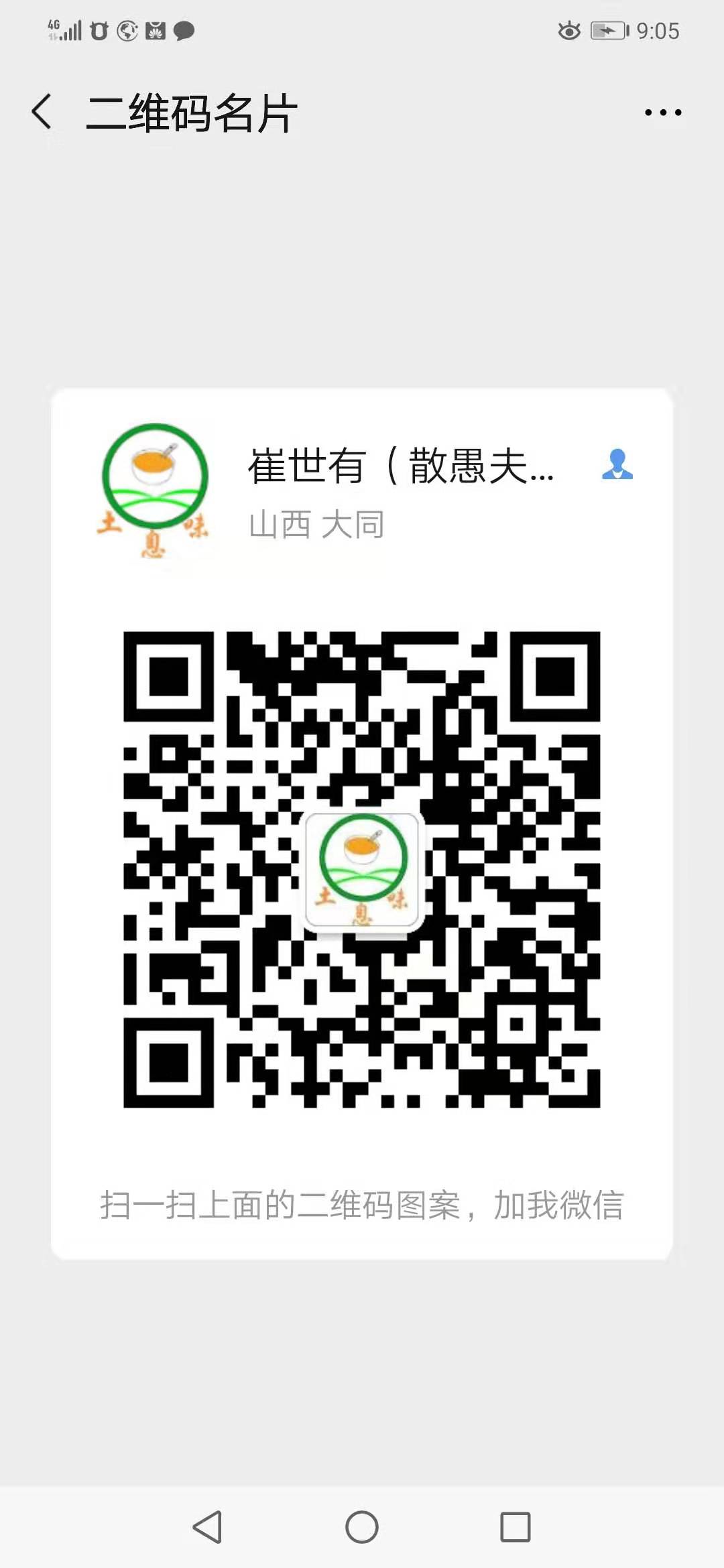
Task: Tap the messaging notification icon in status bar
Action: coord(182,29)
